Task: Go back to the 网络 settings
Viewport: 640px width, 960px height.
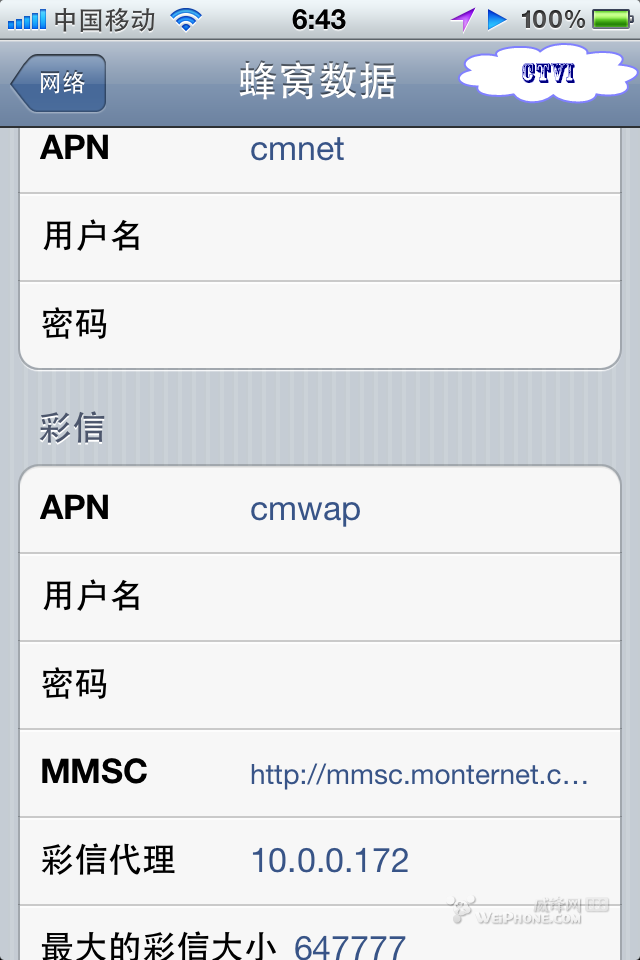Action: [x=59, y=83]
